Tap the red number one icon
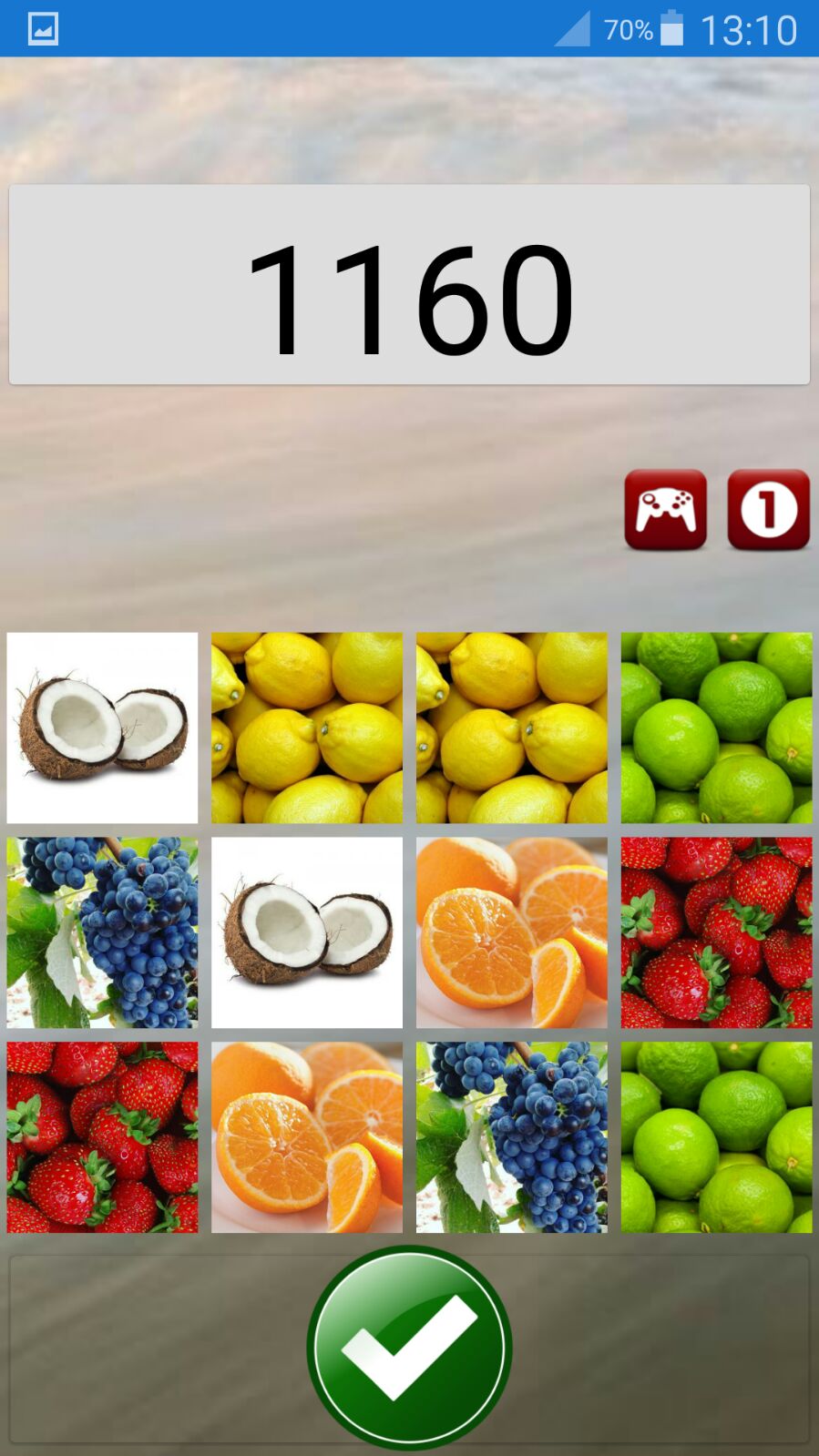Screen dimensions: 819x1456 pyautogui.click(x=768, y=509)
